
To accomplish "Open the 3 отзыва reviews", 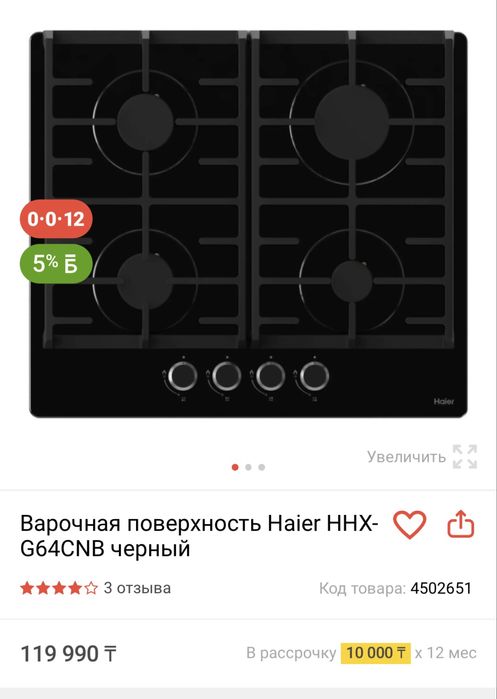I will (x=137, y=588).
